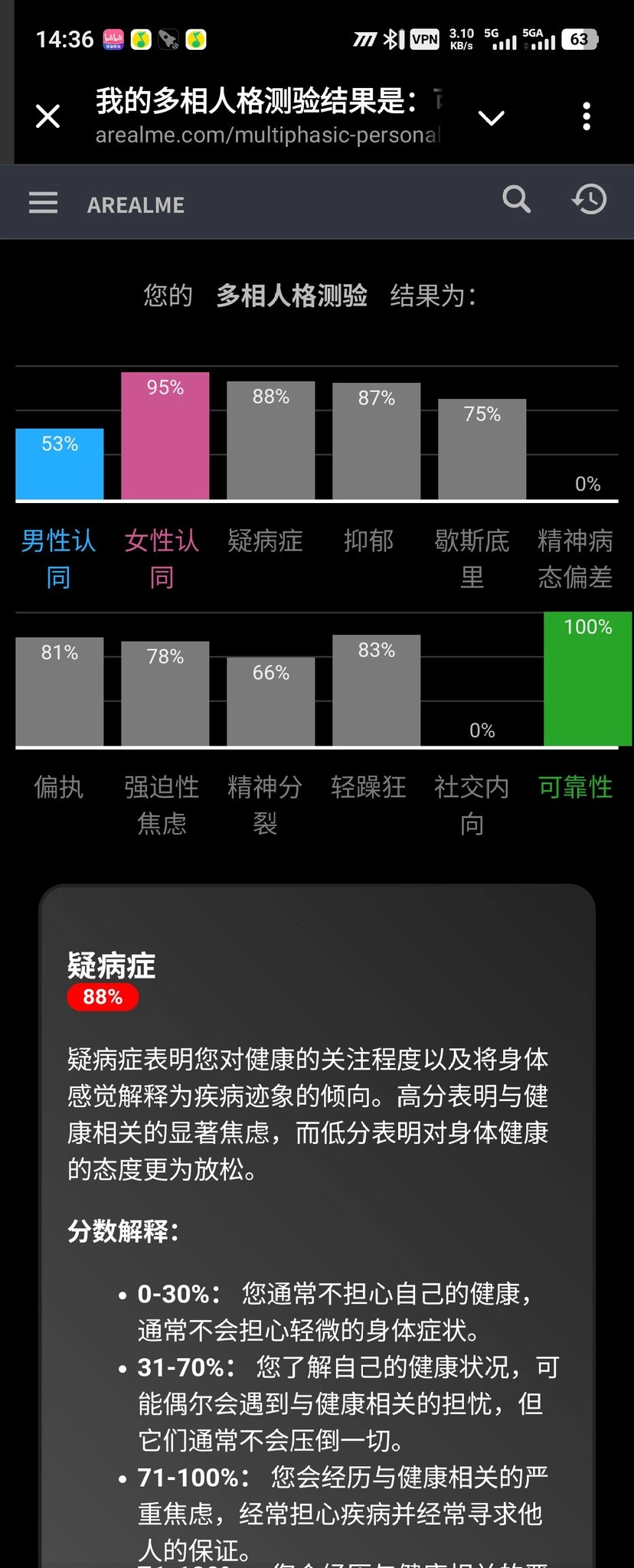The image size is (634, 1568).
Task: Expand the page title dropdown chevron
Action: [491, 117]
